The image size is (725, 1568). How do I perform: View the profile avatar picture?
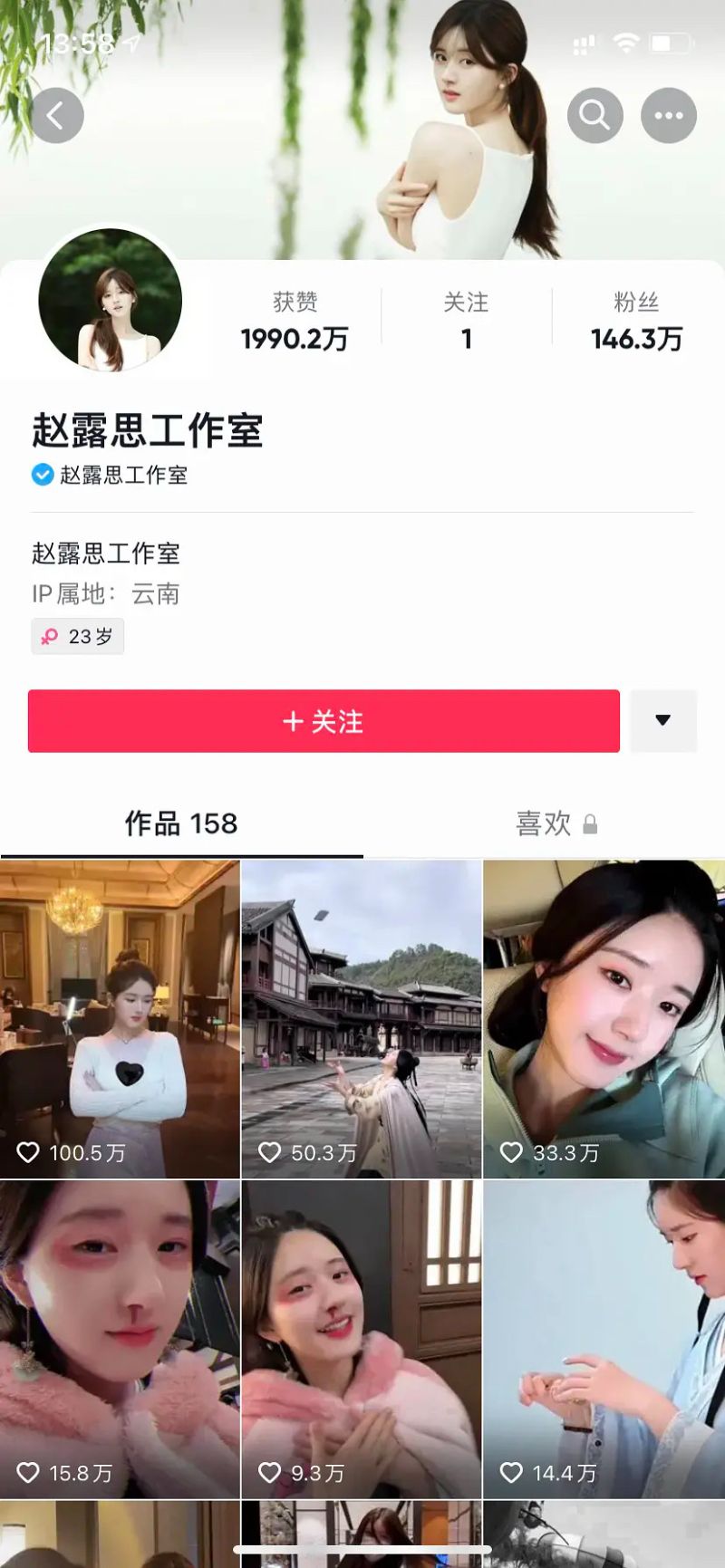tap(110, 302)
